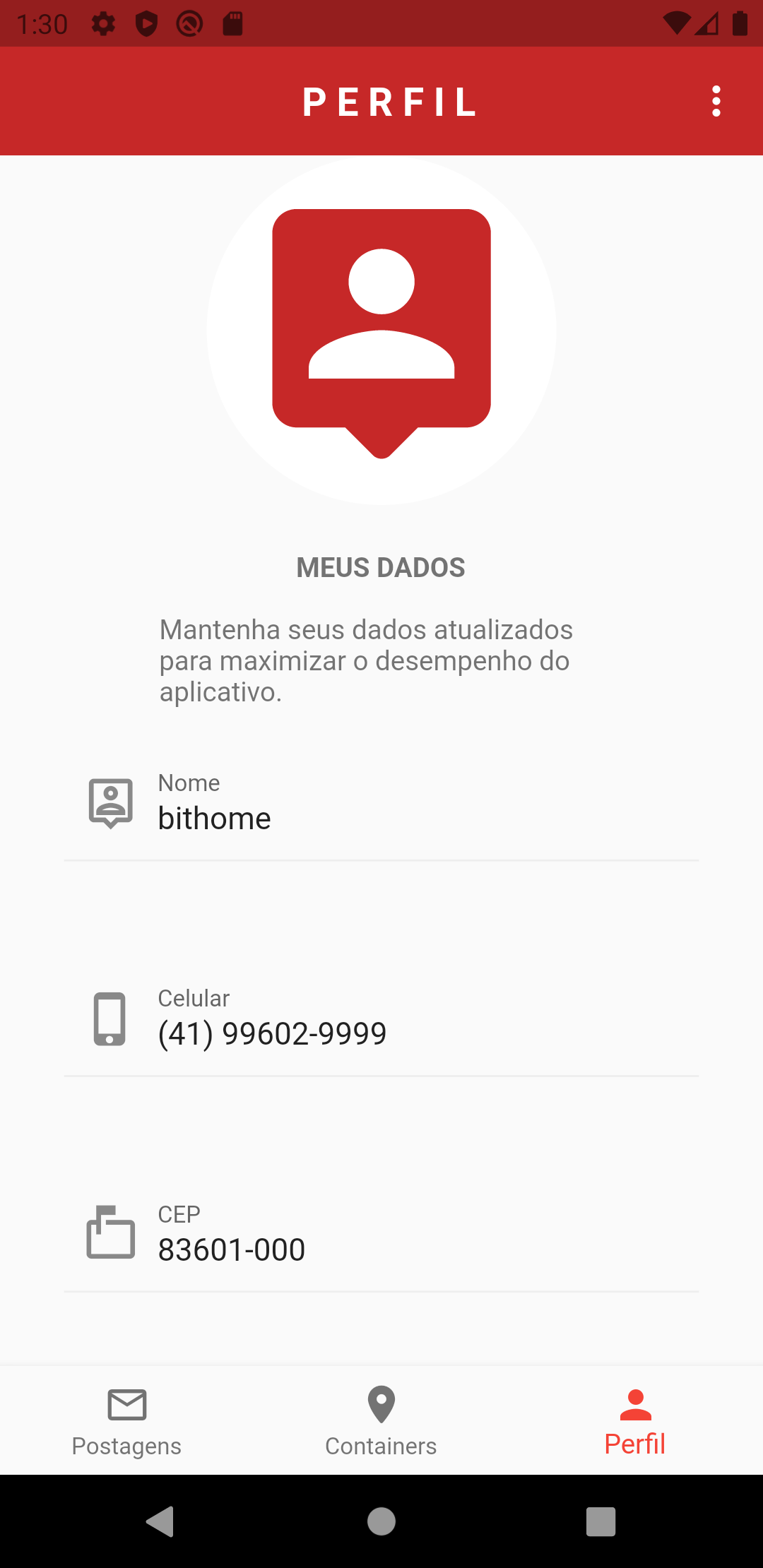Viewport: 763px width, 1568px height.
Task: Open the three-dot overflow menu
Action: (x=716, y=101)
